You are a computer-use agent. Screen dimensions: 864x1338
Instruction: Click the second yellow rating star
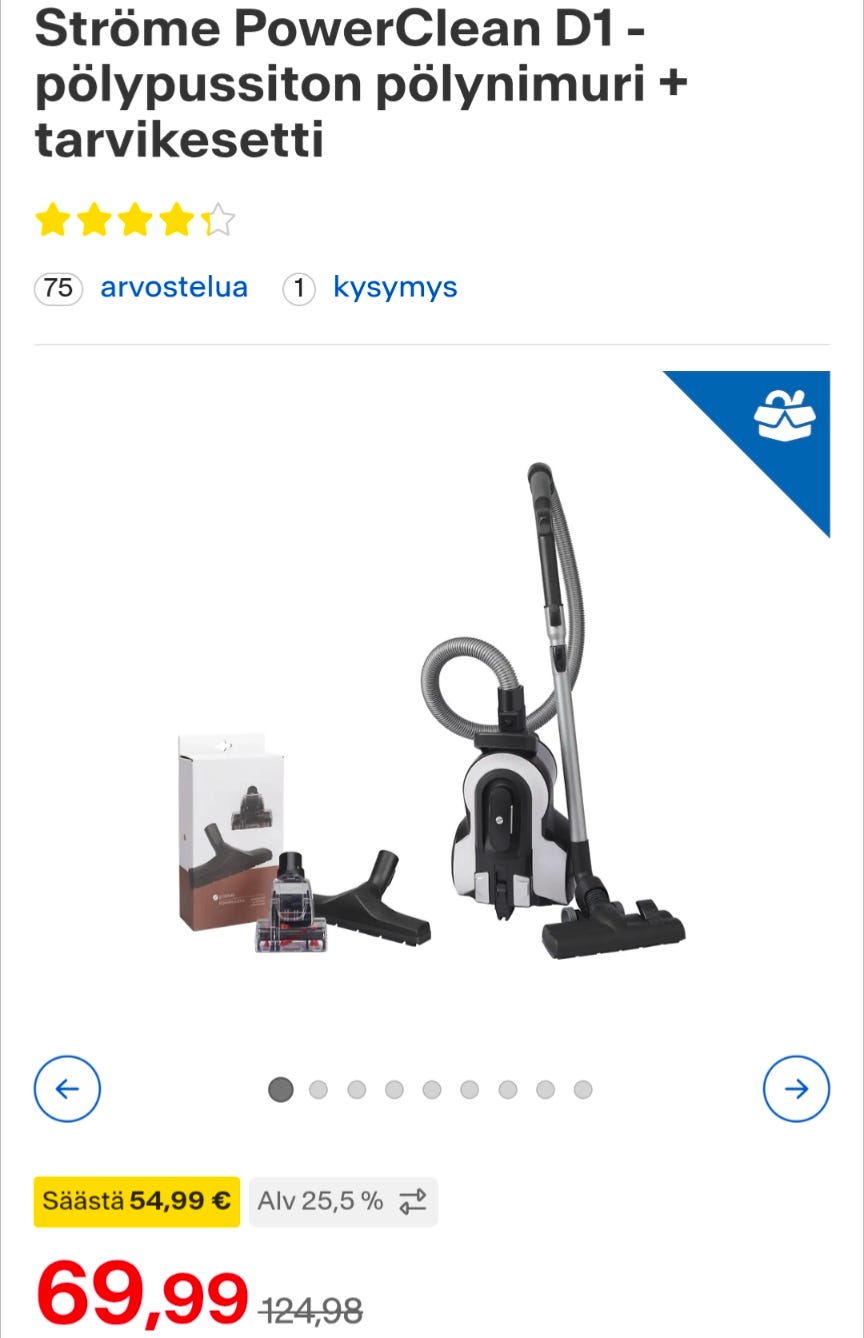coord(94,218)
